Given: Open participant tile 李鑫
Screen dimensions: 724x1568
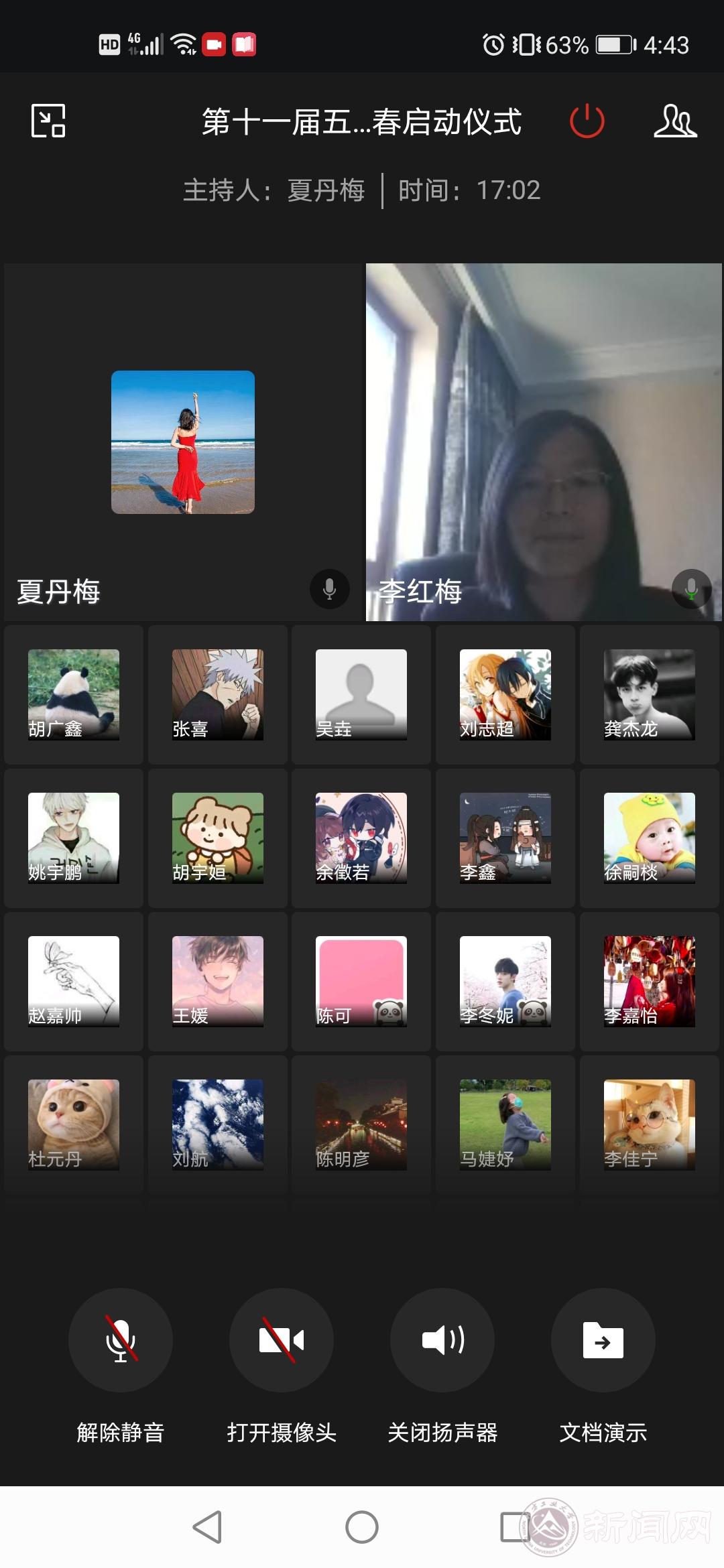Looking at the screenshot, I should (x=505, y=838).
